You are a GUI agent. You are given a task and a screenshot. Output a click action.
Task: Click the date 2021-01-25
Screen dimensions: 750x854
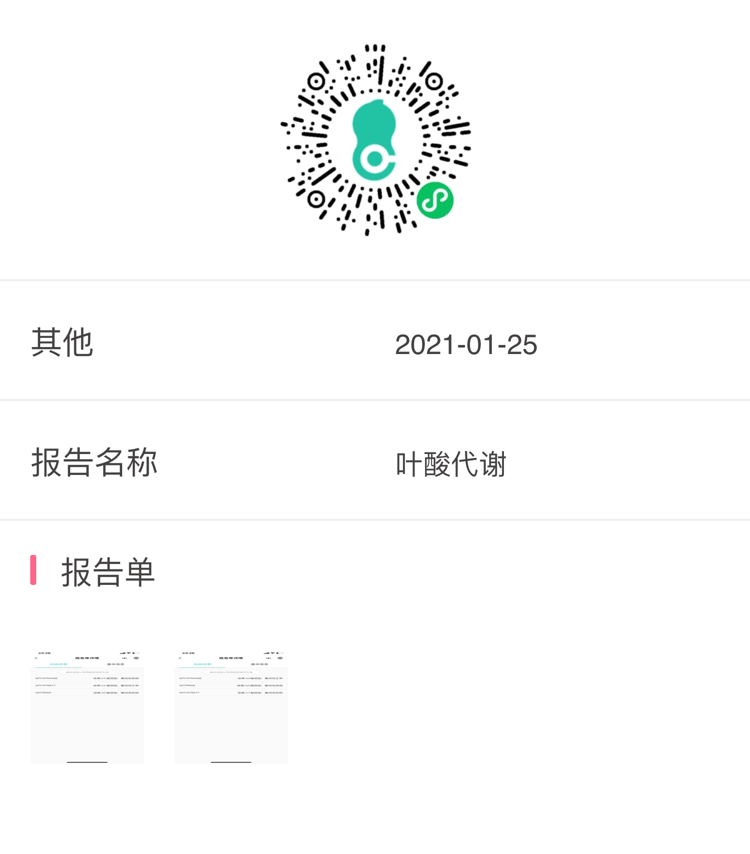(x=466, y=344)
